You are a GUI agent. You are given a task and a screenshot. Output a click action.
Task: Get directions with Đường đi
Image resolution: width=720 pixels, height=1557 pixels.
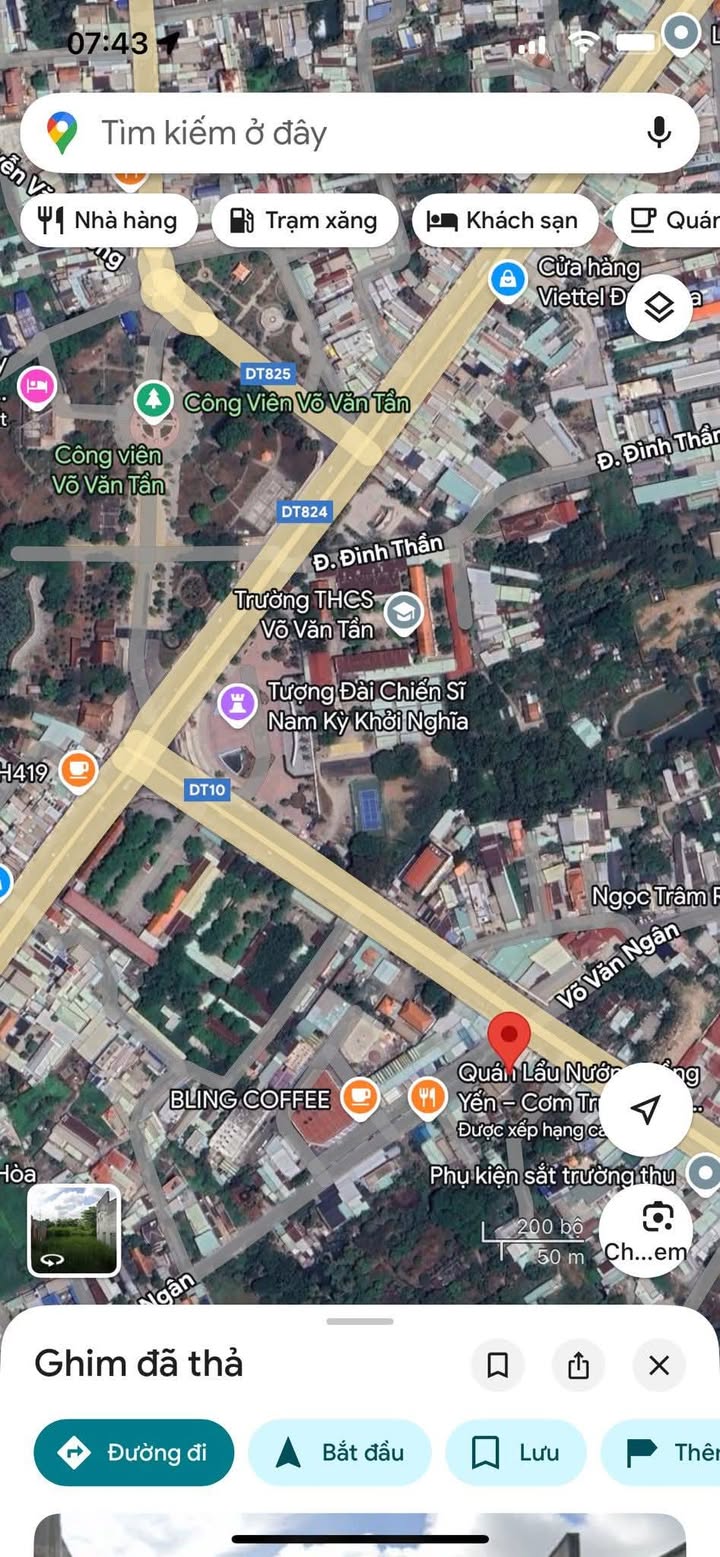pyautogui.click(x=134, y=1452)
